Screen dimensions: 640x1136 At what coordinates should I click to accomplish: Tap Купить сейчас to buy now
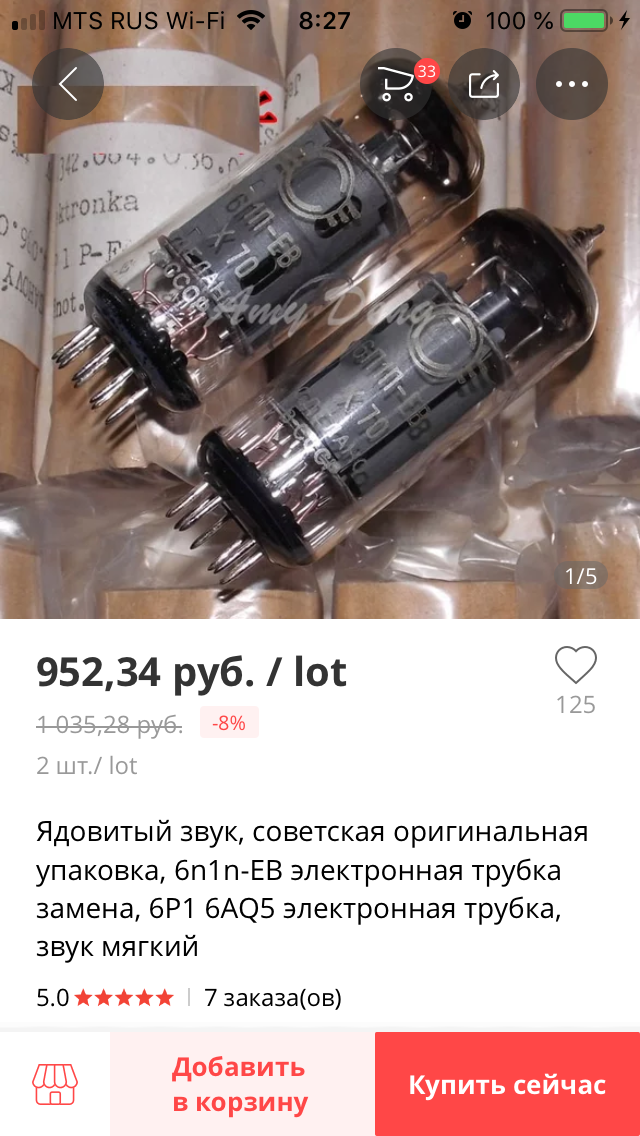point(507,1084)
